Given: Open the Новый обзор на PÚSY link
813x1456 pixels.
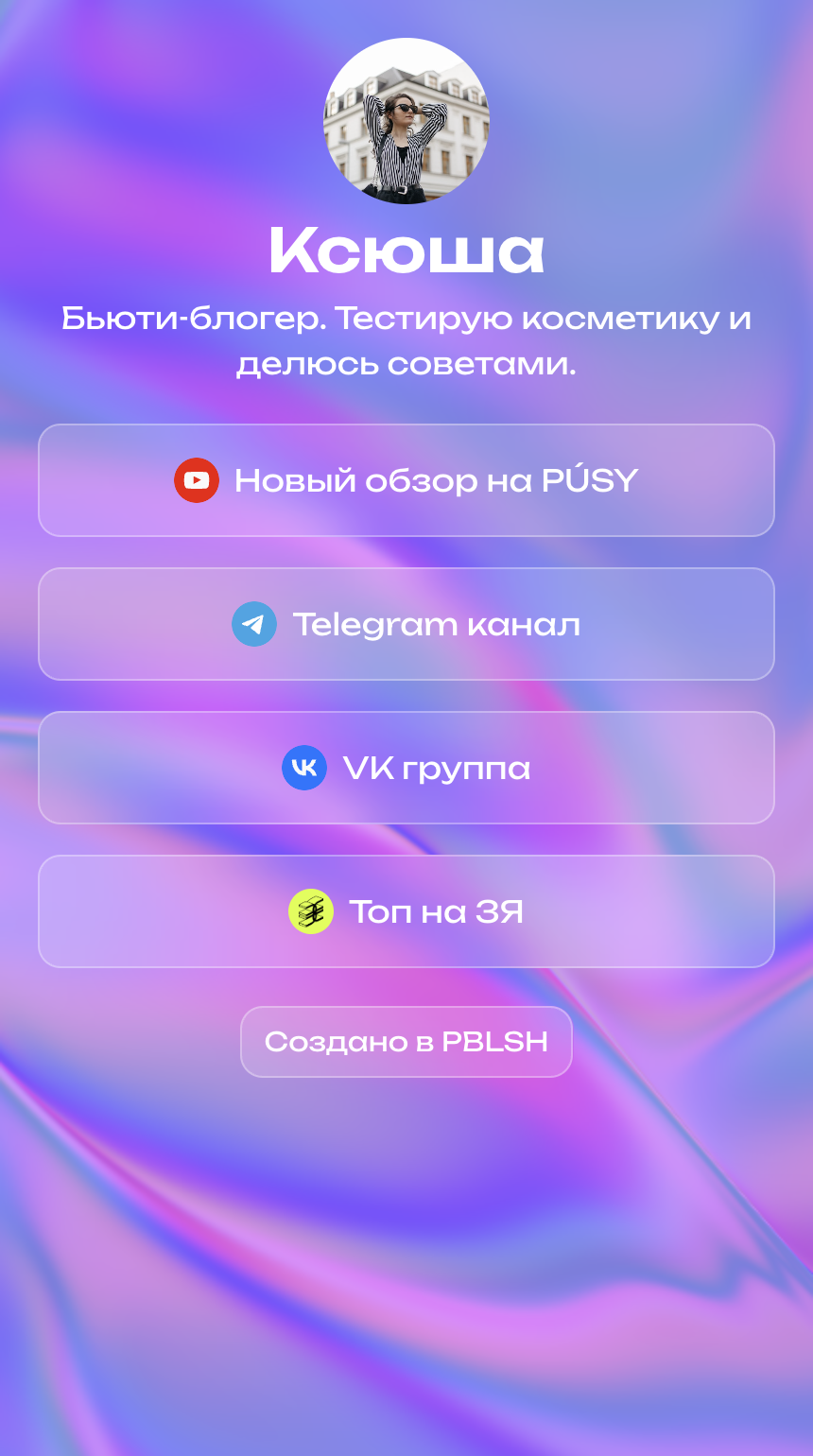Looking at the screenshot, I should click(x=406, y=480).
